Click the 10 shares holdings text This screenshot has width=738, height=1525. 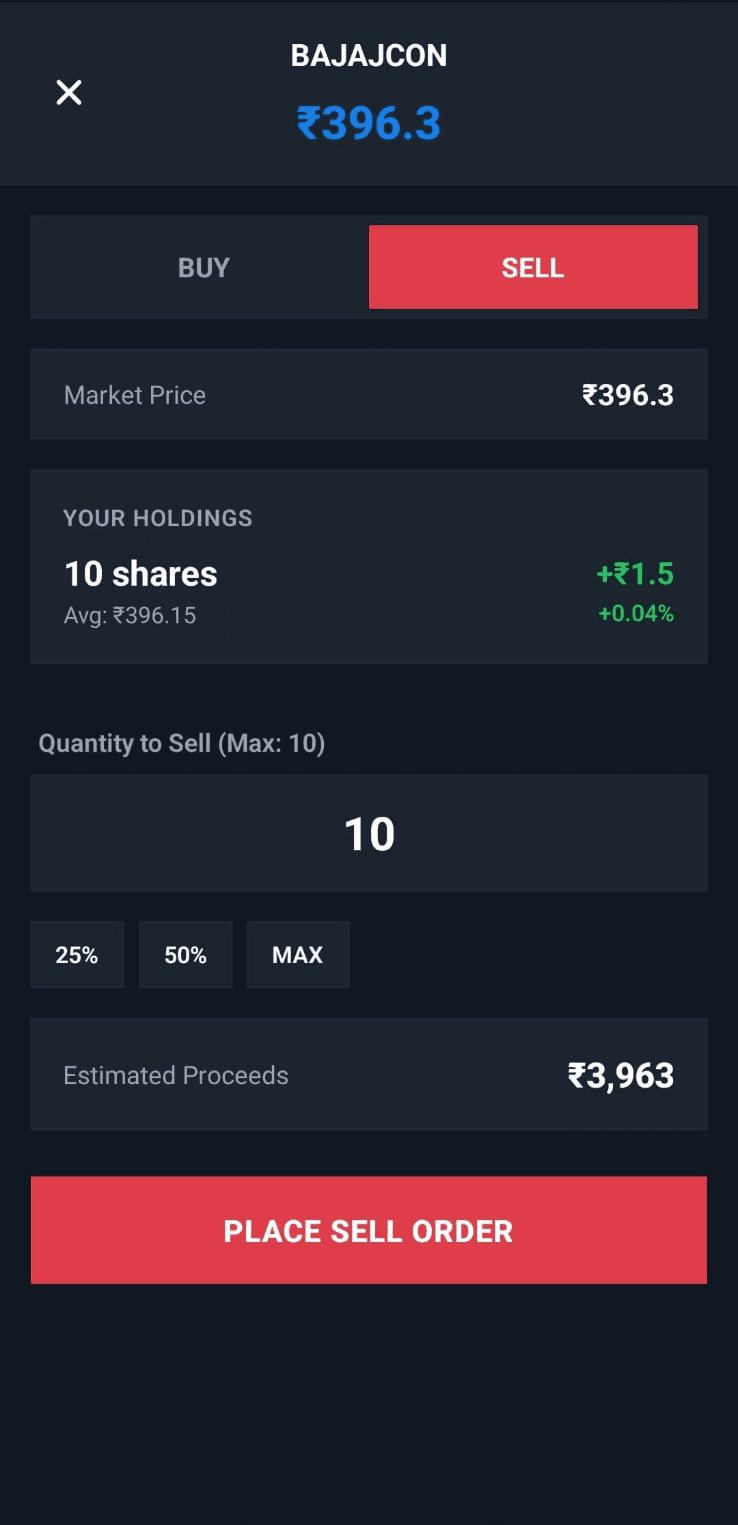140,573
